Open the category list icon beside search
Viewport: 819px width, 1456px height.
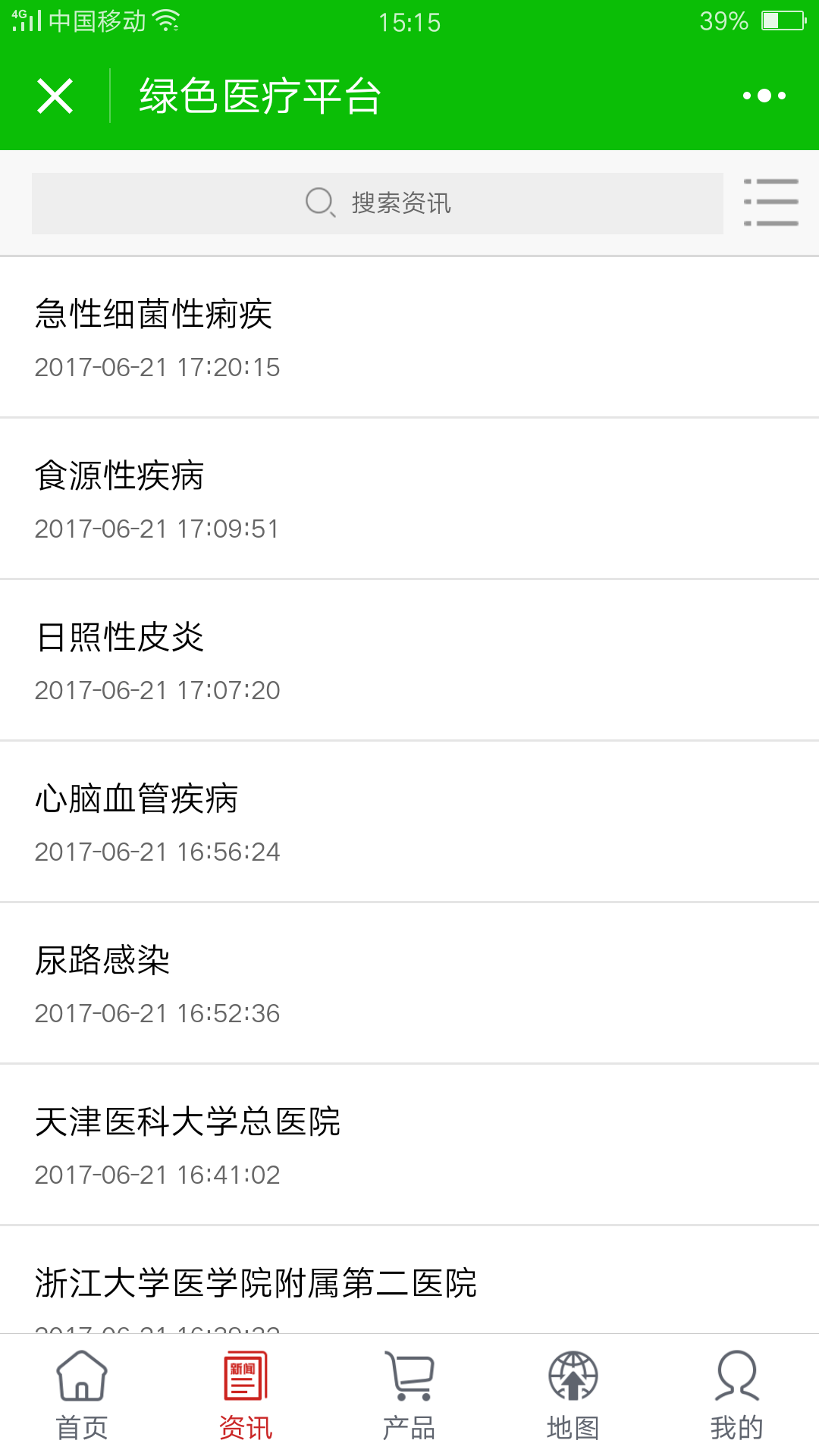pos(770,202)
